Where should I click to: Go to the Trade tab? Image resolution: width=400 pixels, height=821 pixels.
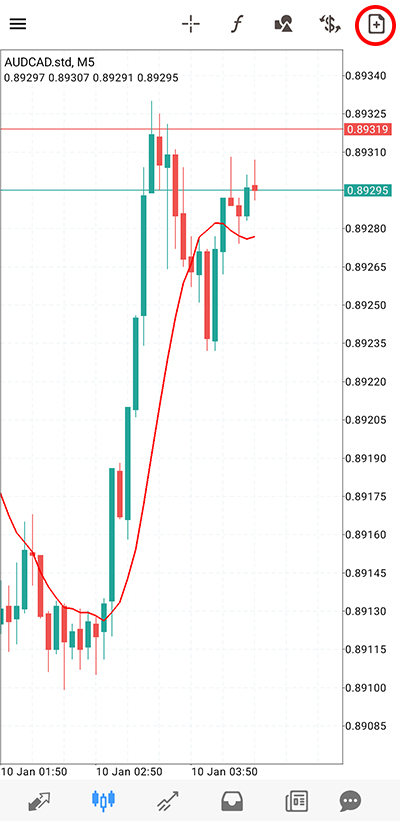point(168,801)
